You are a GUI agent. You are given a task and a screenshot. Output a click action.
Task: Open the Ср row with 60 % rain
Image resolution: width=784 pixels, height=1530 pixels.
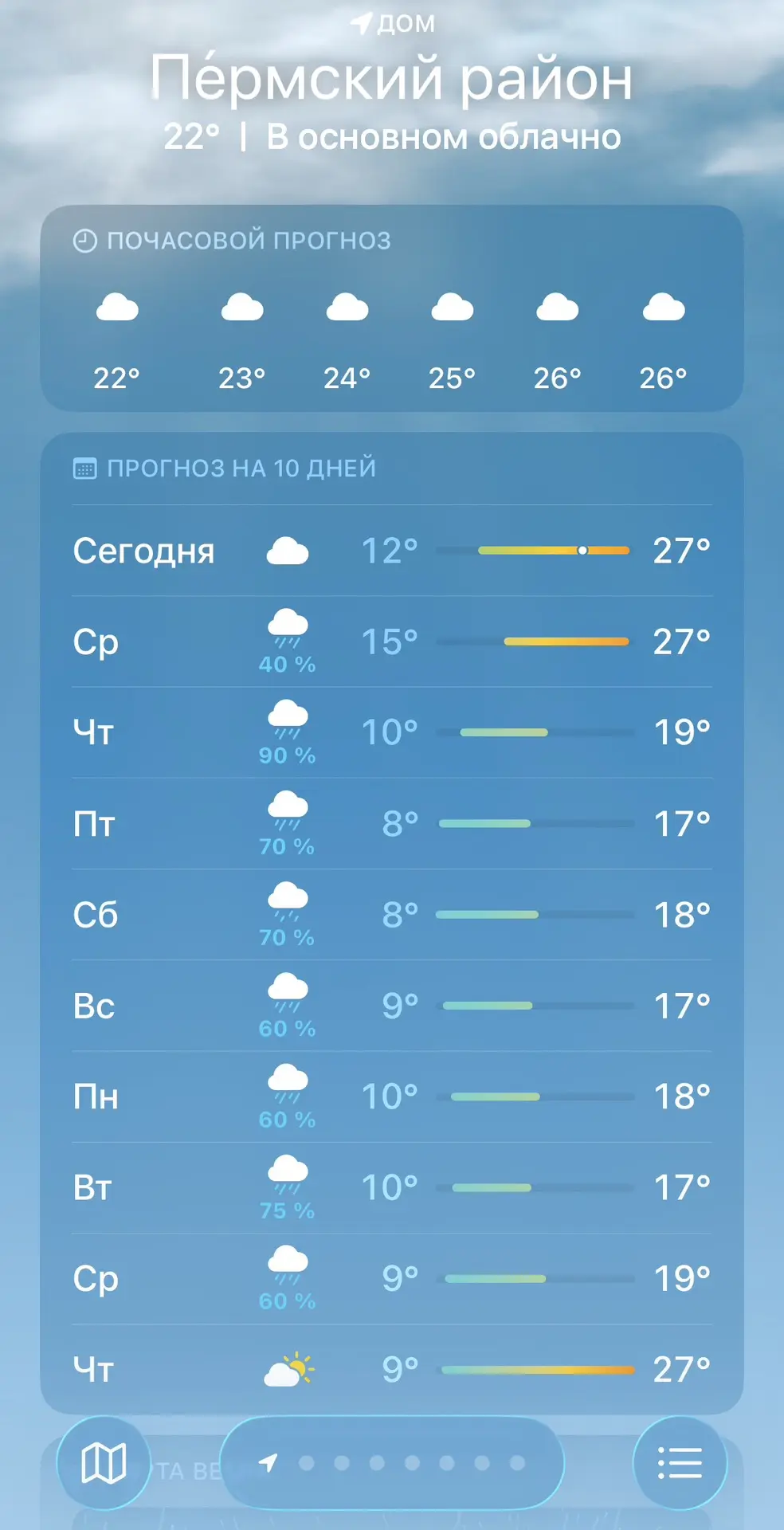pos(392,1279)
